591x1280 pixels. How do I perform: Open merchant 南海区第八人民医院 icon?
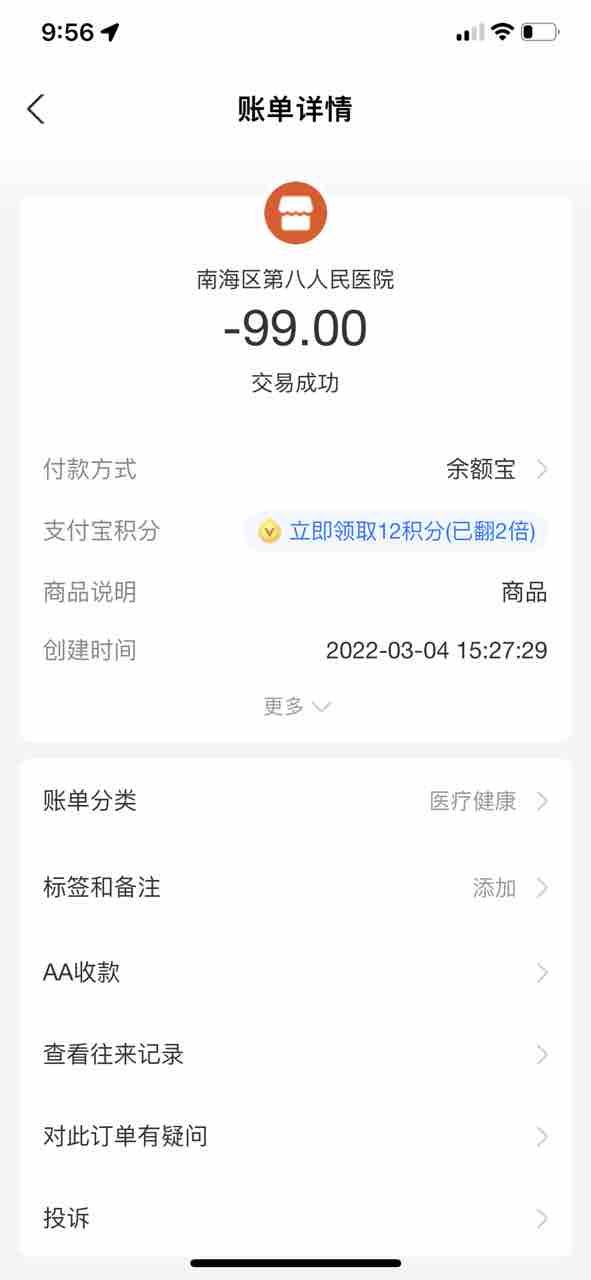(295, 214)
